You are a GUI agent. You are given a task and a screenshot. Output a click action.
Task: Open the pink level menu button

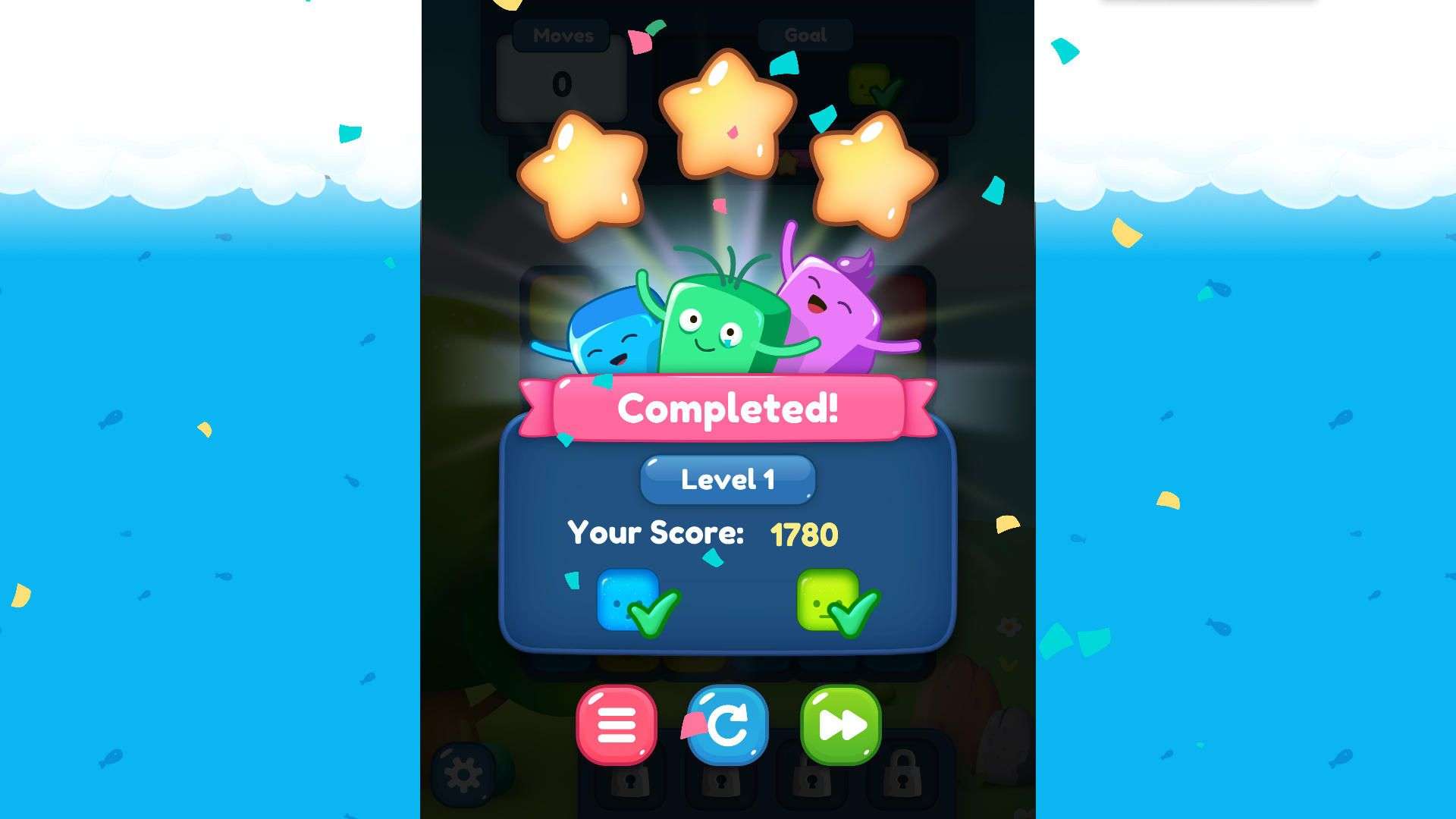pos(617,724)
